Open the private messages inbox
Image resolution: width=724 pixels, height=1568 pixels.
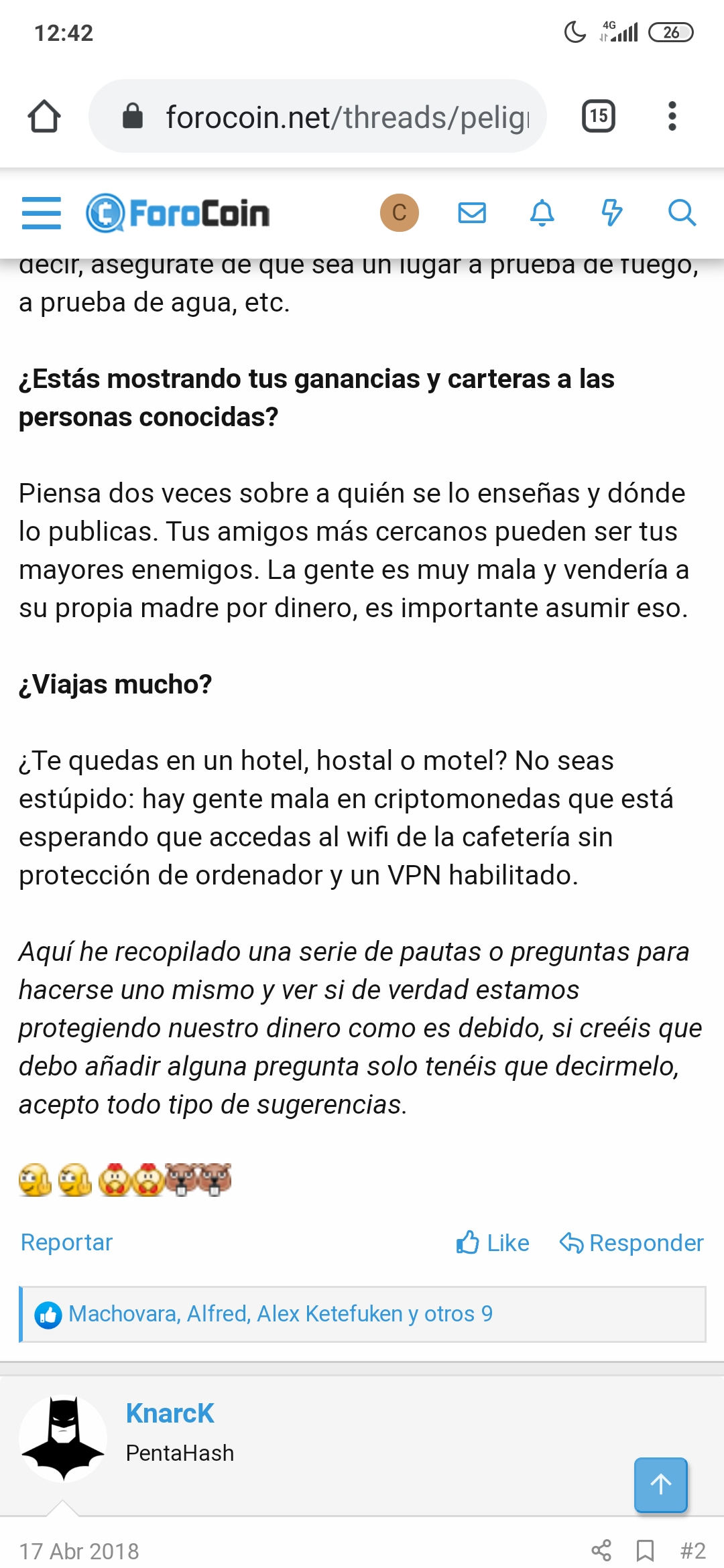point(472,213)
